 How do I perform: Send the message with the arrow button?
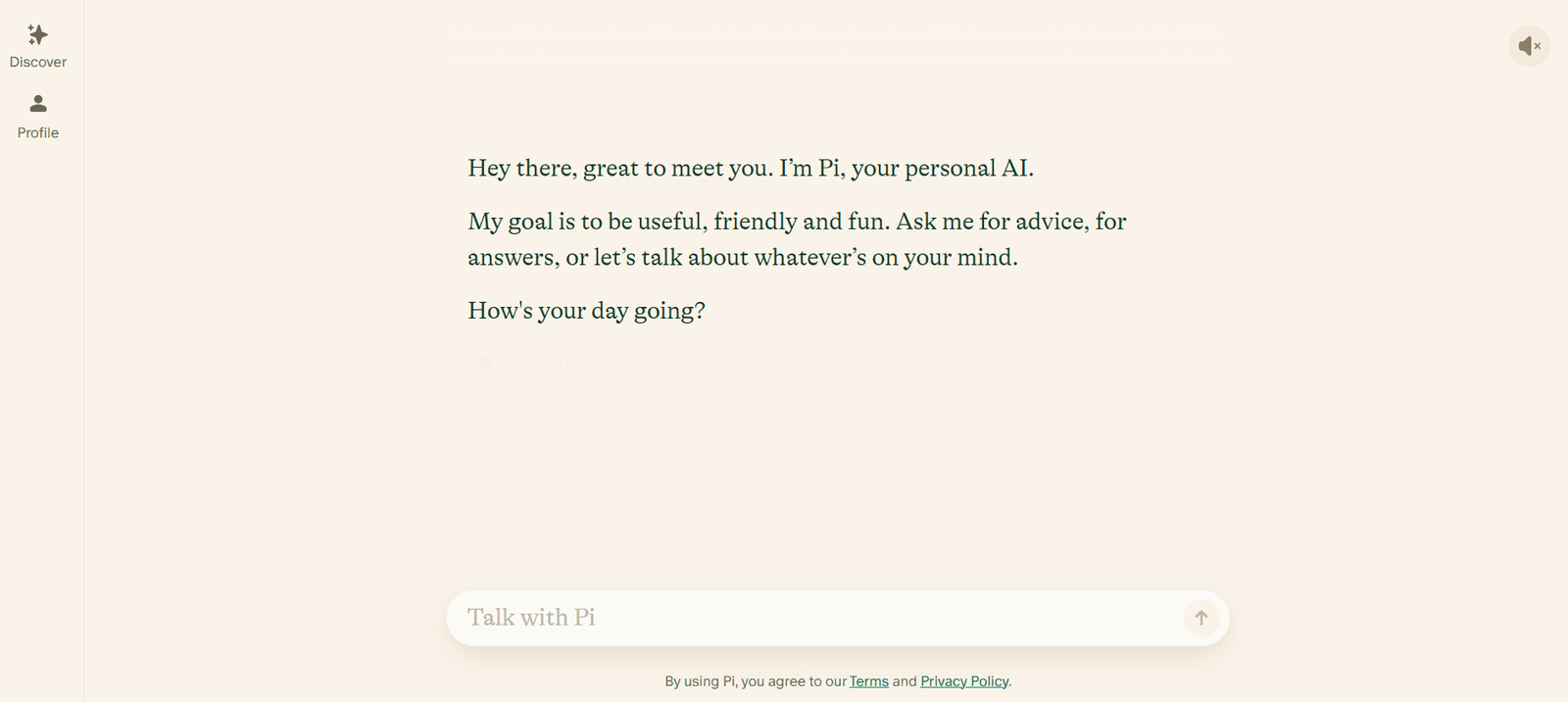click(1200, 618)
